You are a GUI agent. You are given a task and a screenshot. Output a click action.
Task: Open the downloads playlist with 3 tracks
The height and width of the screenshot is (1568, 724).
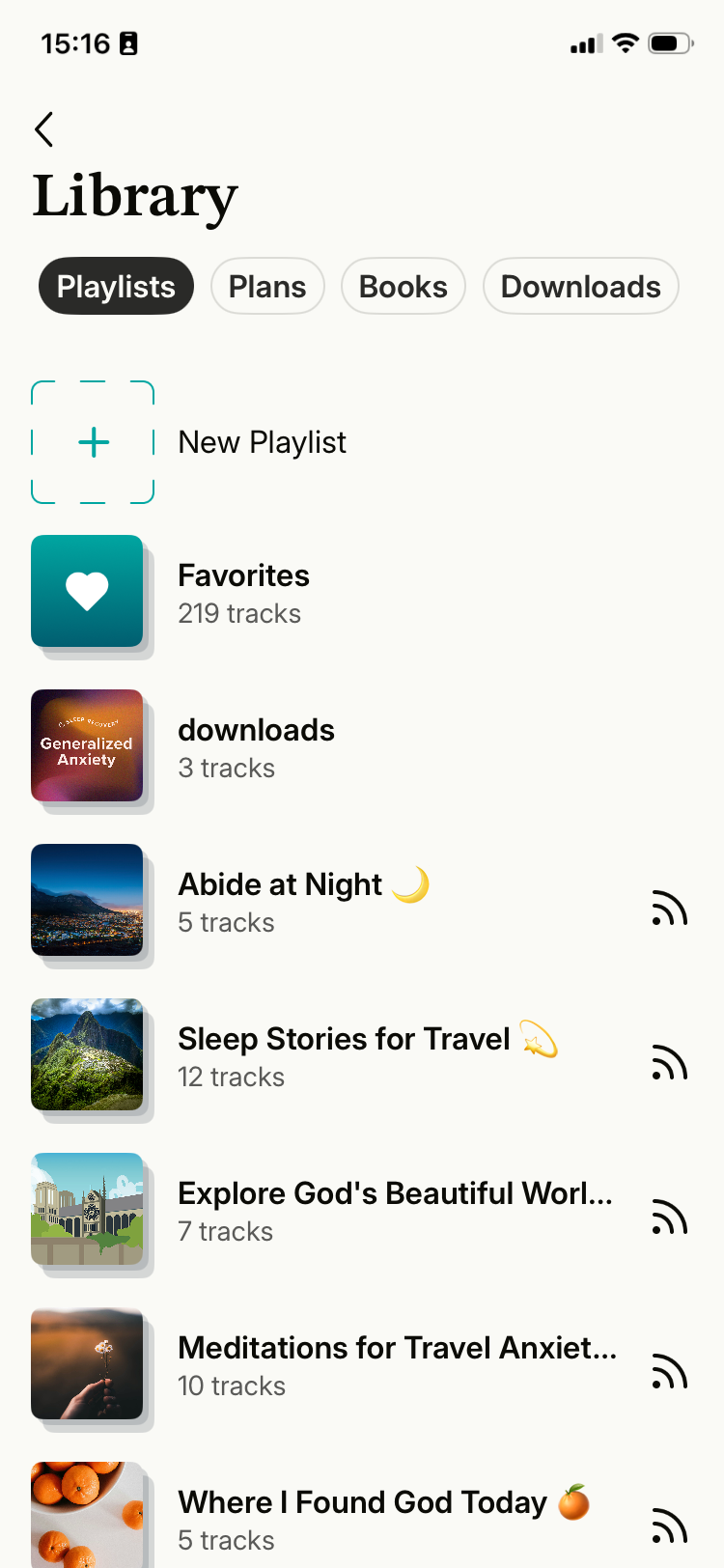[x=256, y=747]
